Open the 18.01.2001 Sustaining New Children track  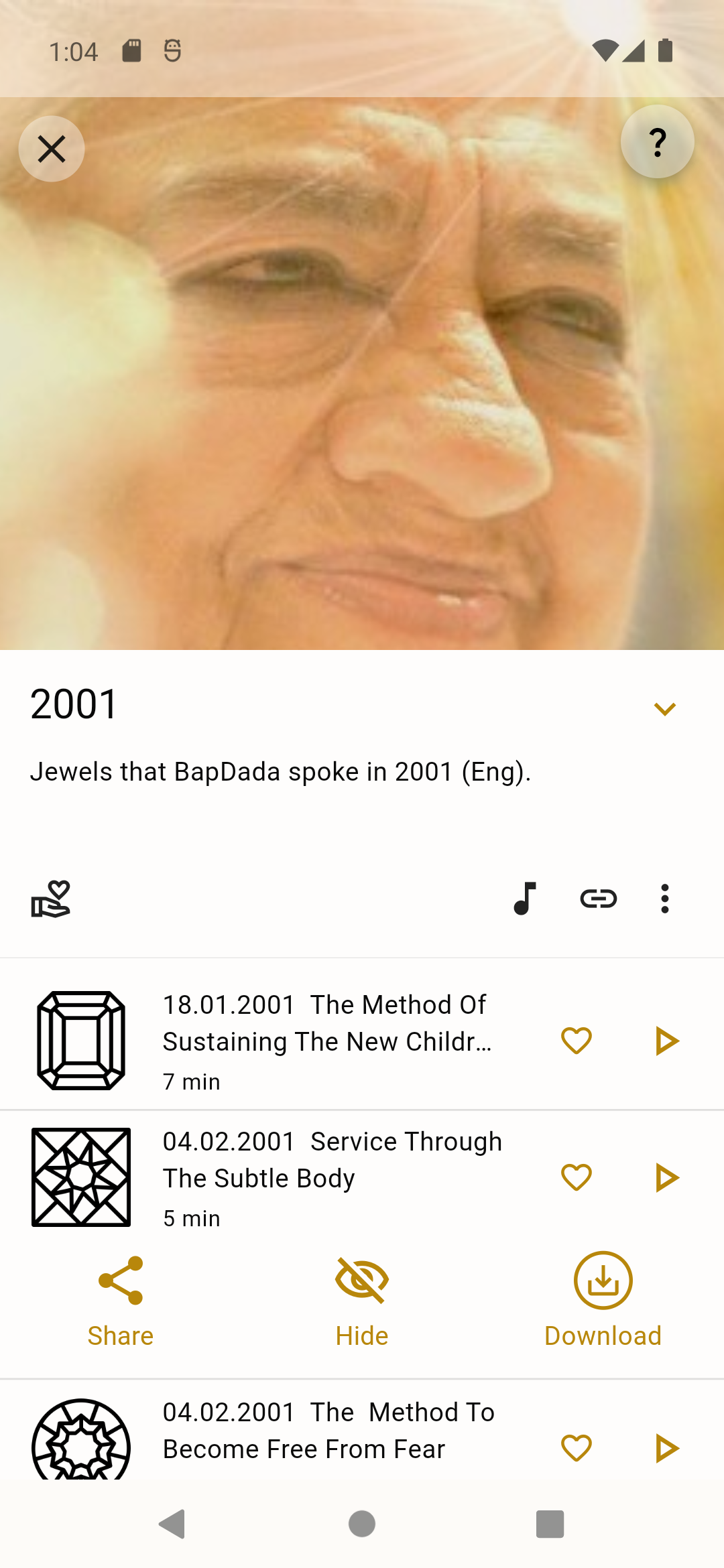click(328, 1040)
